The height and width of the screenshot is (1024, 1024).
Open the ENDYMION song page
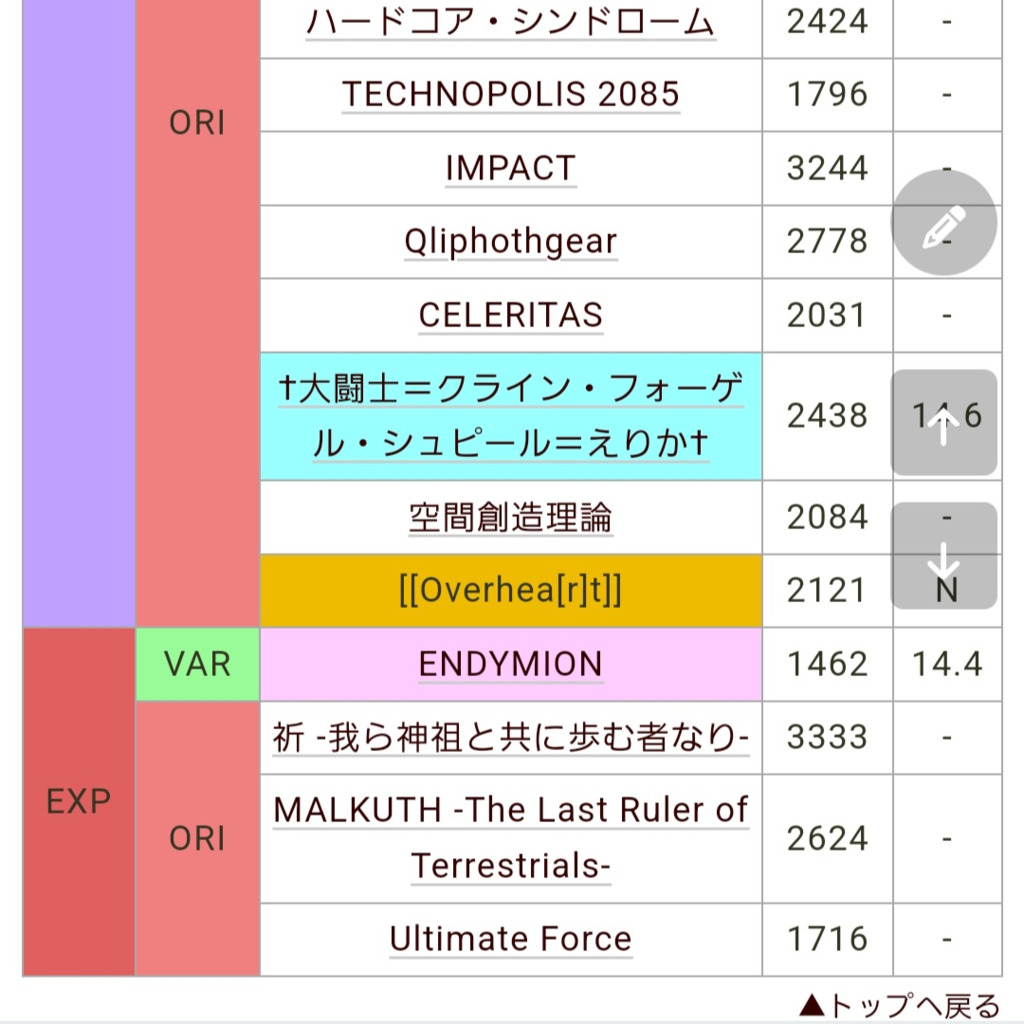pos(510,664)
